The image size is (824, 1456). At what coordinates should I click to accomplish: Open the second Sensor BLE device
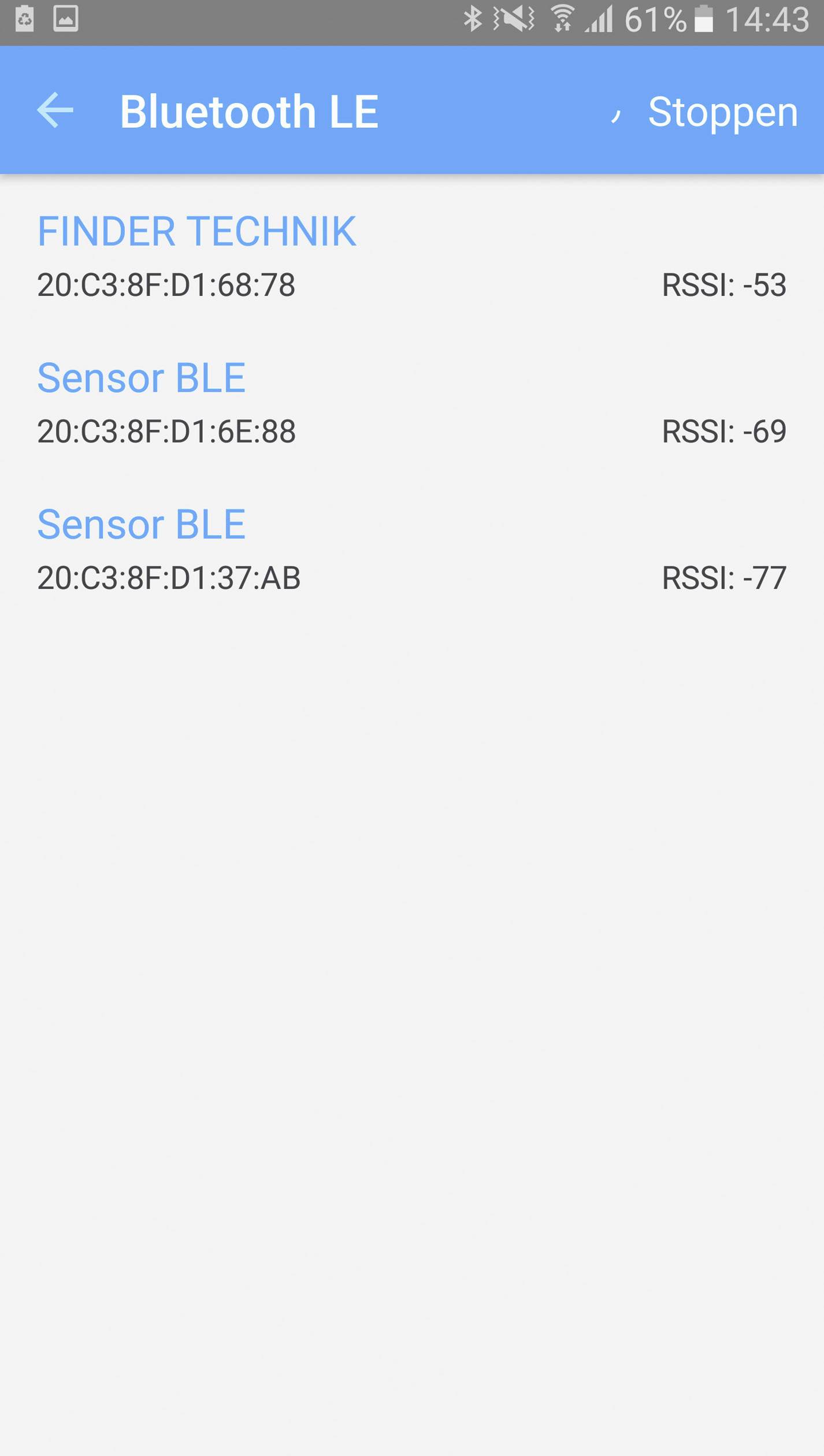[141, 523]
